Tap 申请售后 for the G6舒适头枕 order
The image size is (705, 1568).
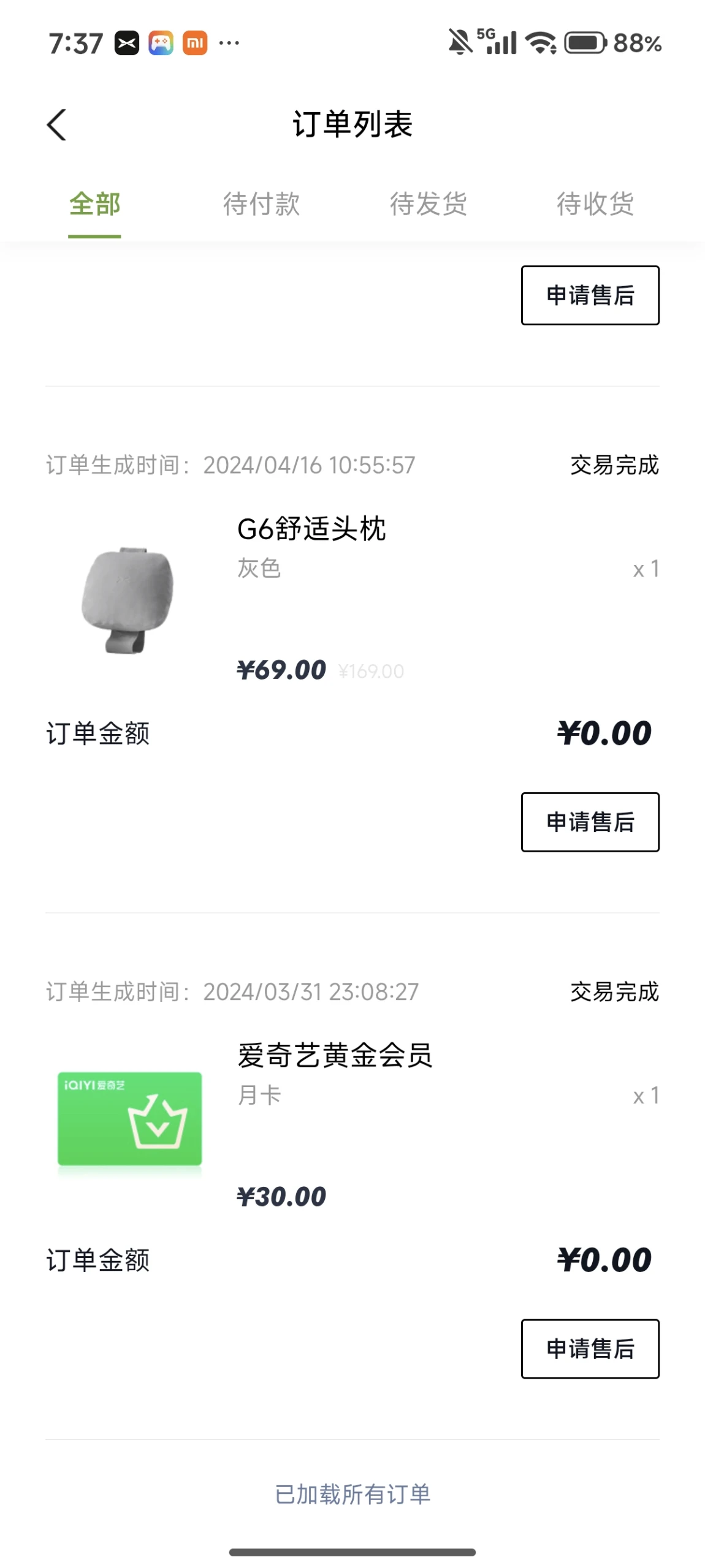pos(590,822)
